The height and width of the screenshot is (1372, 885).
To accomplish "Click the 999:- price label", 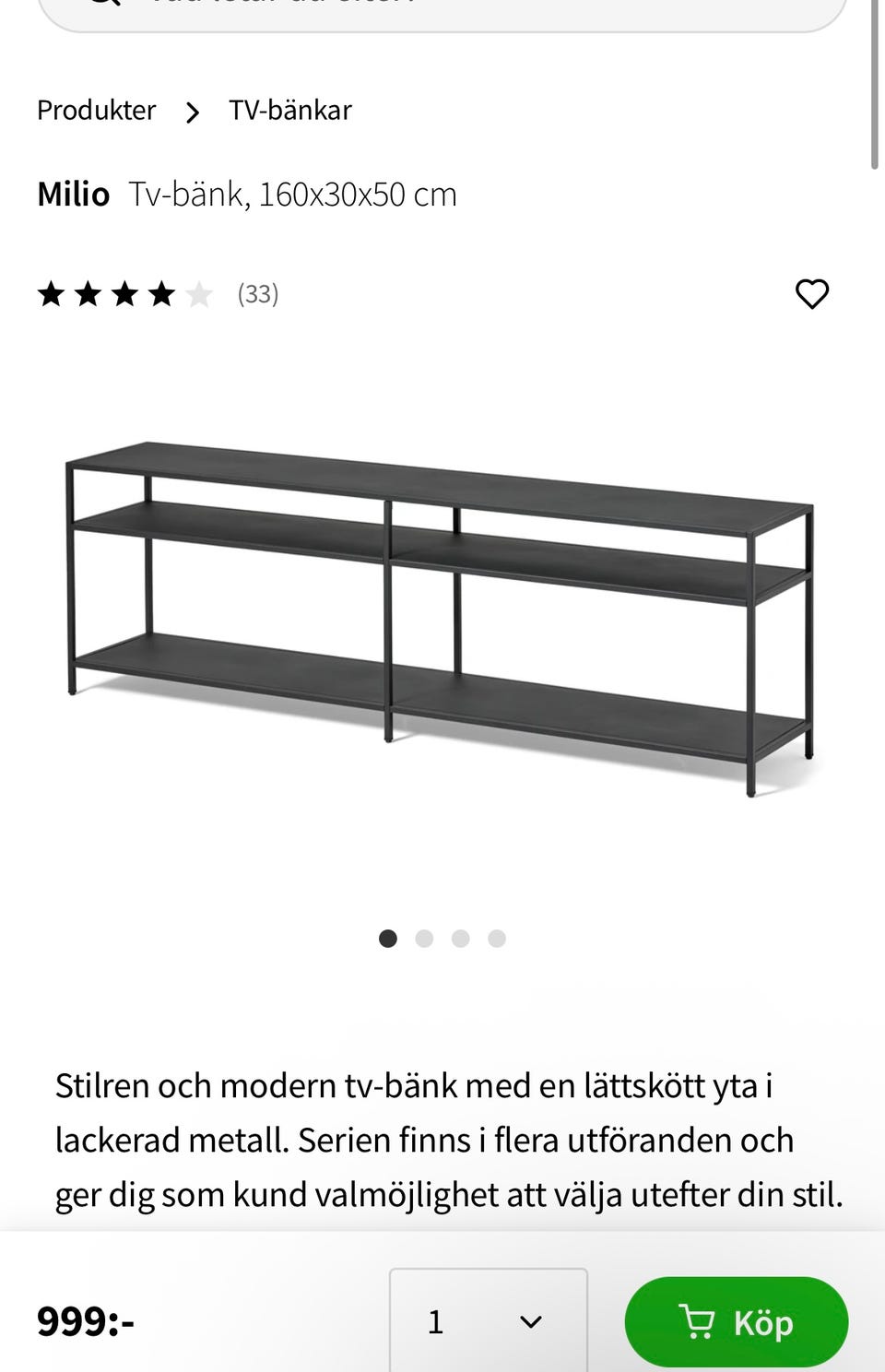I will click(84, 1322).
